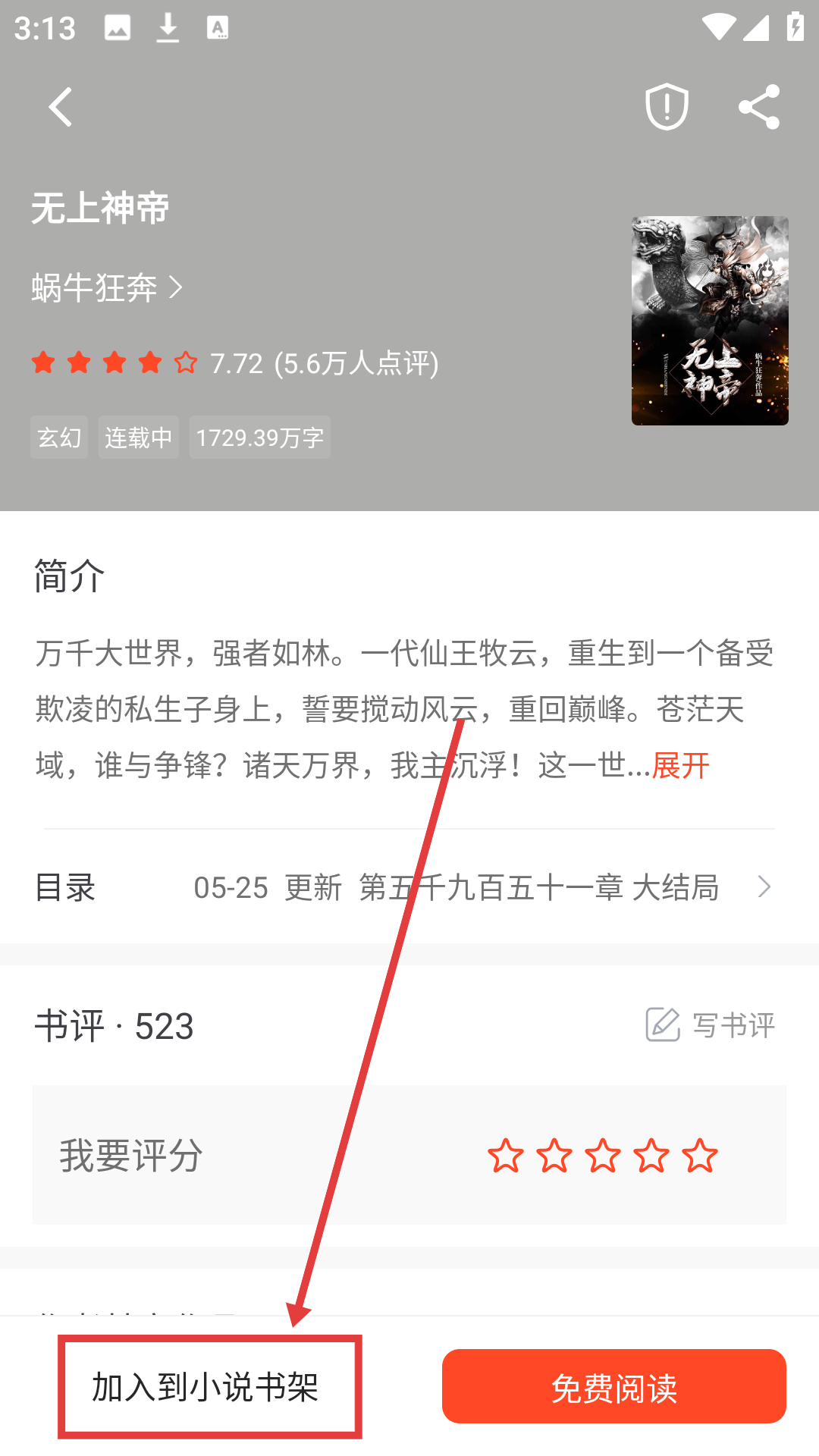The image size is (819, 1456).
Task: Rate the book five stars under 我要评分
Action: click(700, 1156)
